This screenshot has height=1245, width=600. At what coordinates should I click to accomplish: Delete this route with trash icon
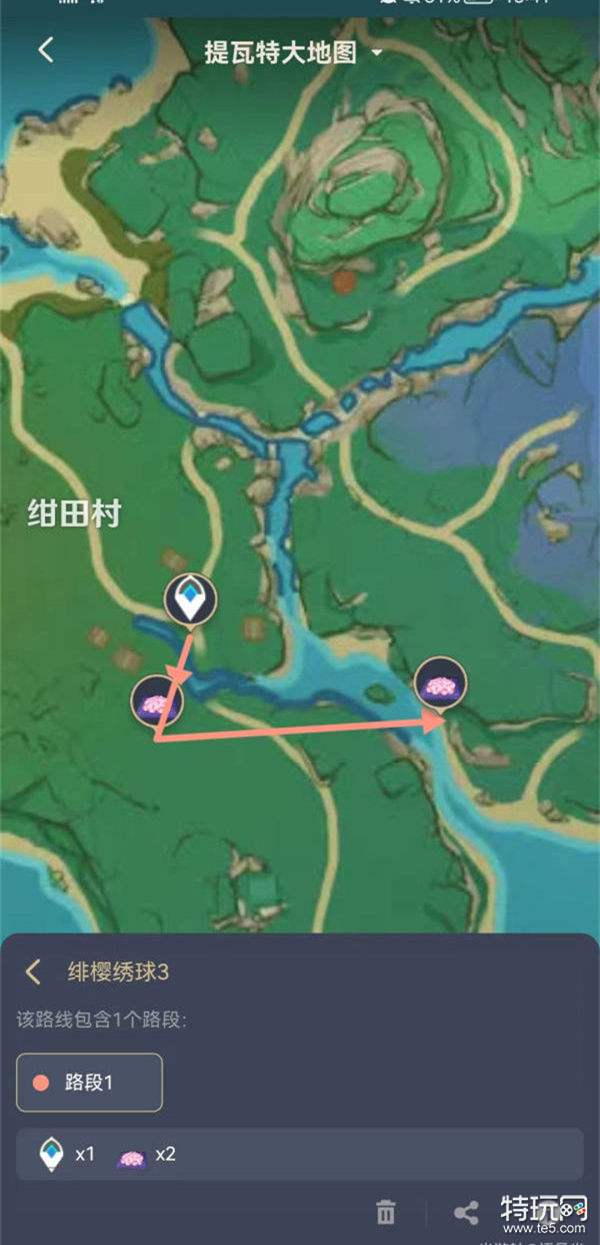pyautogui.click(x=385, y=1213)
